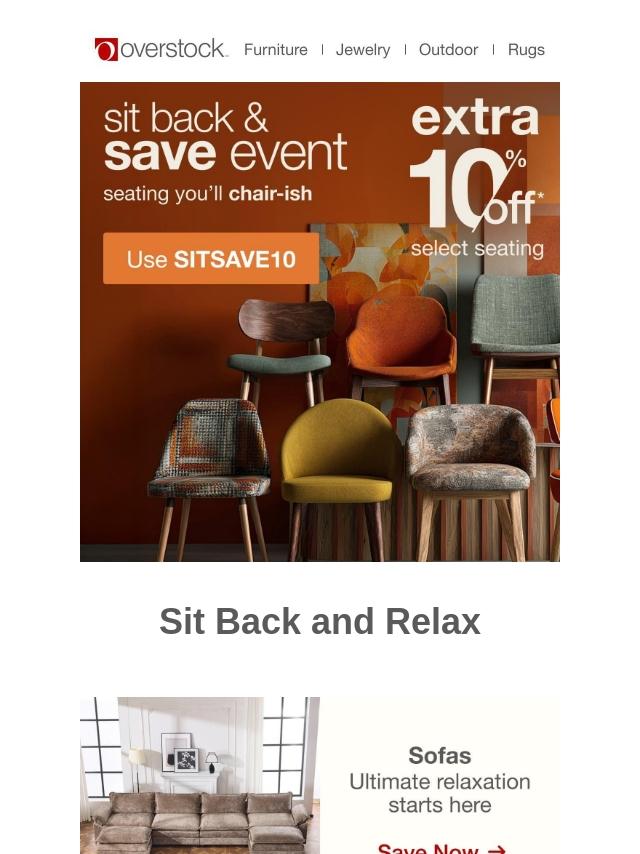The image size is (640, 854).
Task: Open the sofa photo tile
Action: click(x=200, y=775)
